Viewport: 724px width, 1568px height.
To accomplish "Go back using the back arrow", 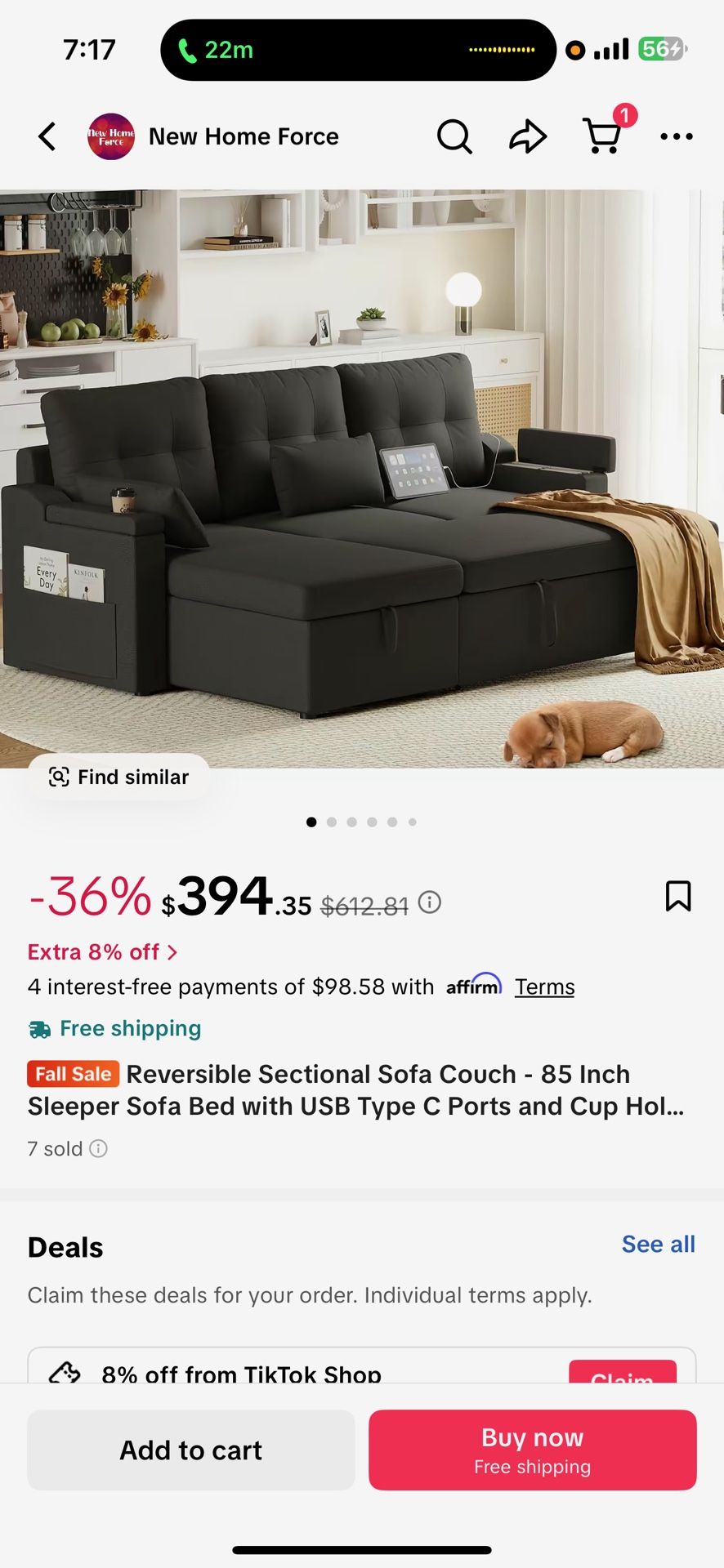I will click(47, 136).
